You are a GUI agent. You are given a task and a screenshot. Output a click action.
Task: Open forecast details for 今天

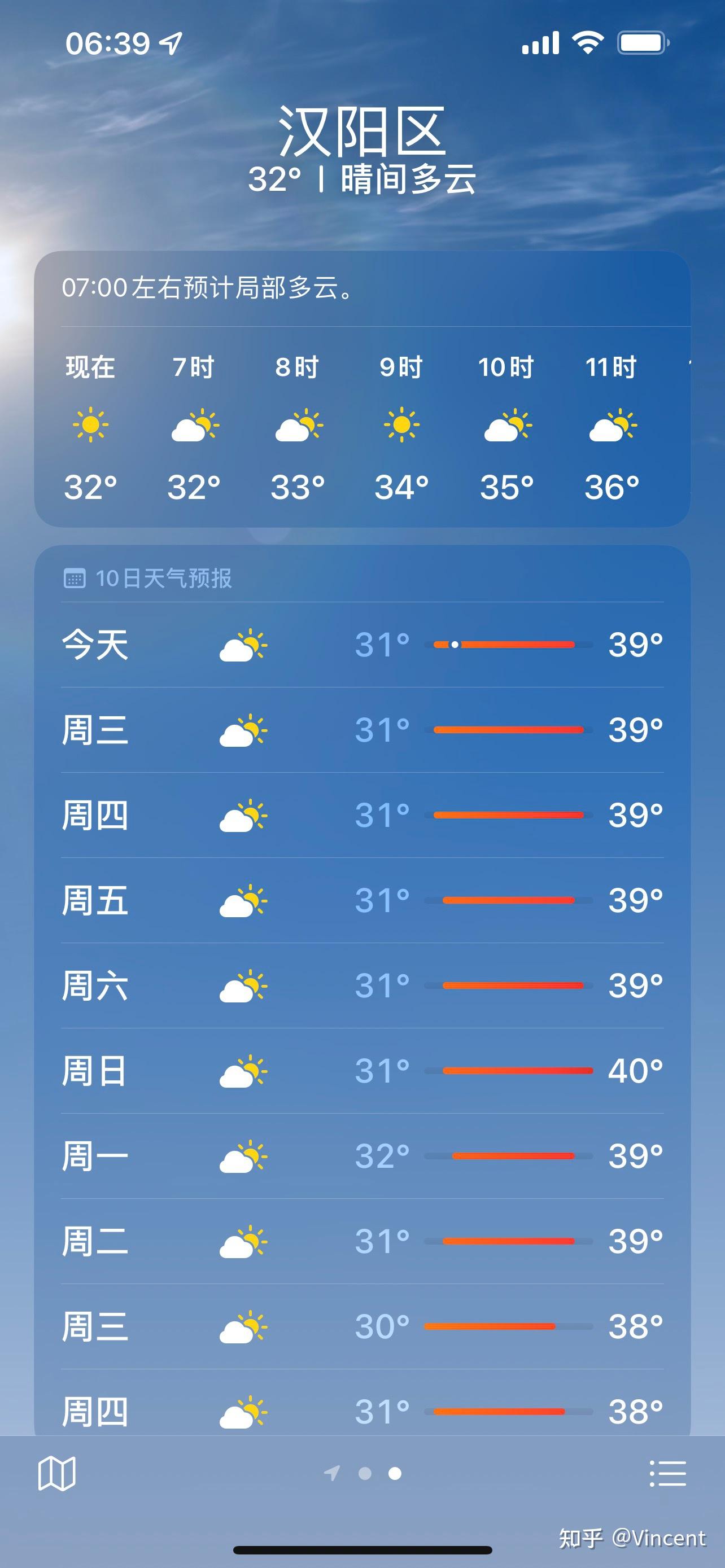pos(362,645)
